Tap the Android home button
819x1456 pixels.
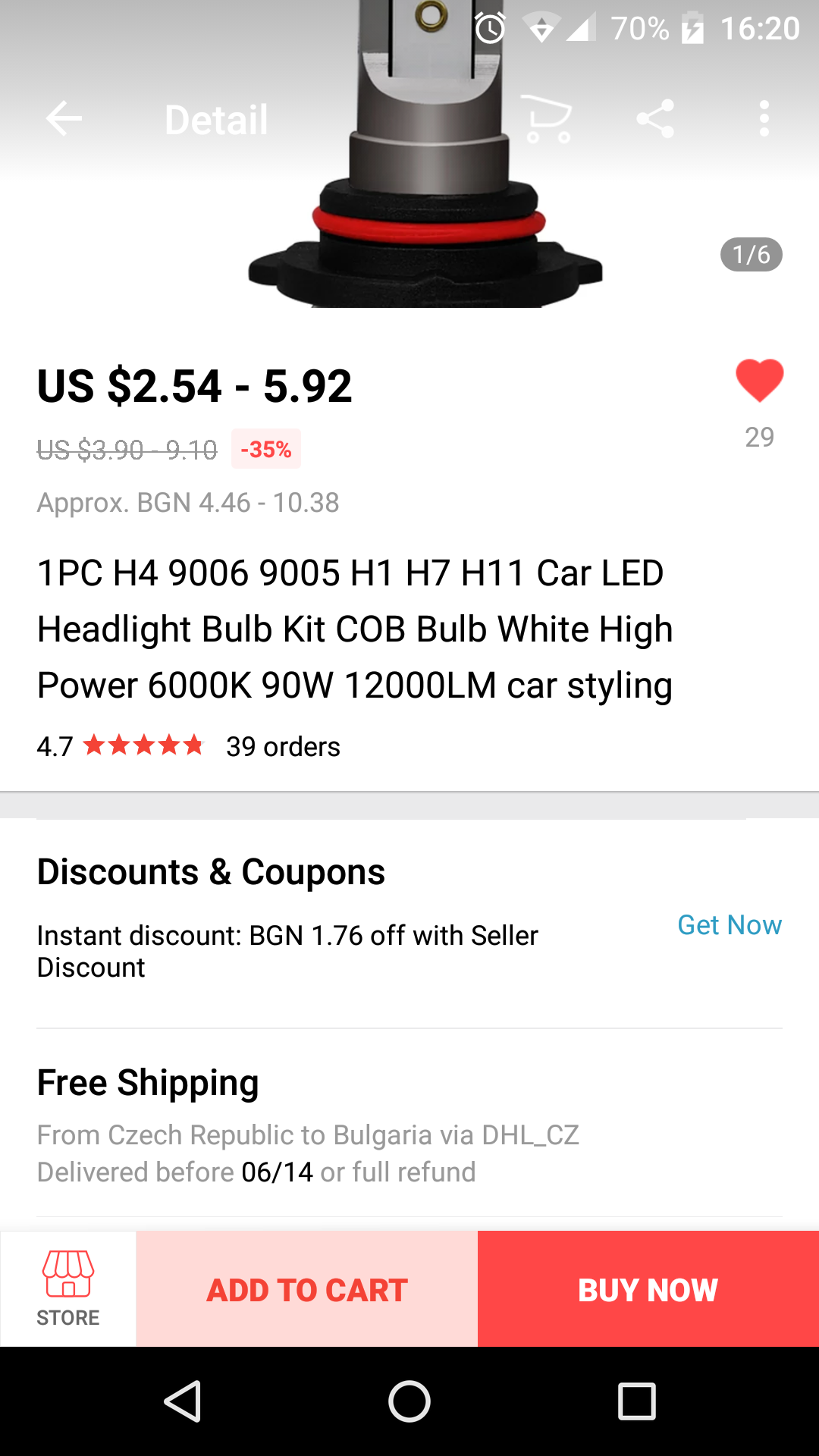[x=409, y=1401]
